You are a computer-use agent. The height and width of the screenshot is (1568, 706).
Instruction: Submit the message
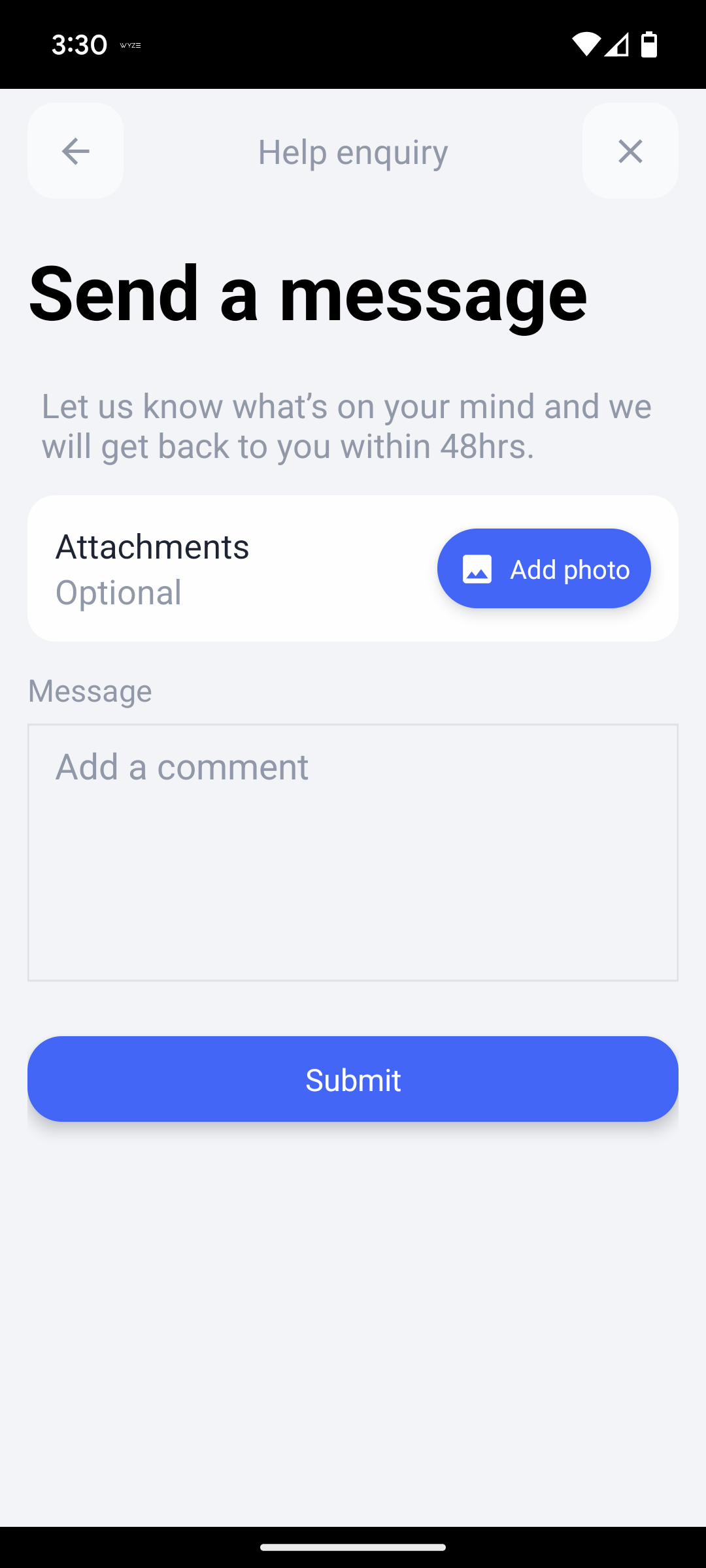click(353, 1079)
